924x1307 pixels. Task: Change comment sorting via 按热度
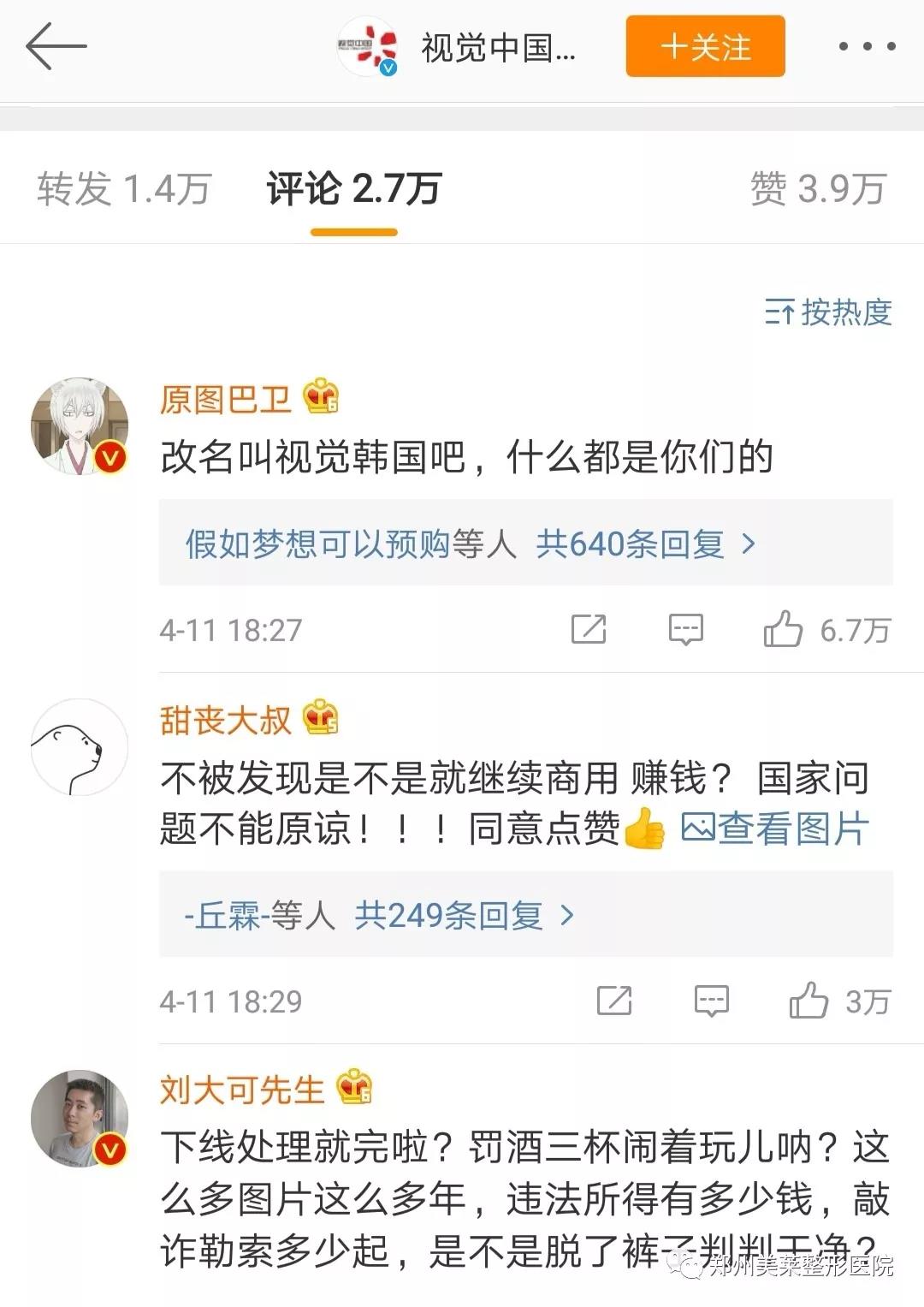coord(828,312)
